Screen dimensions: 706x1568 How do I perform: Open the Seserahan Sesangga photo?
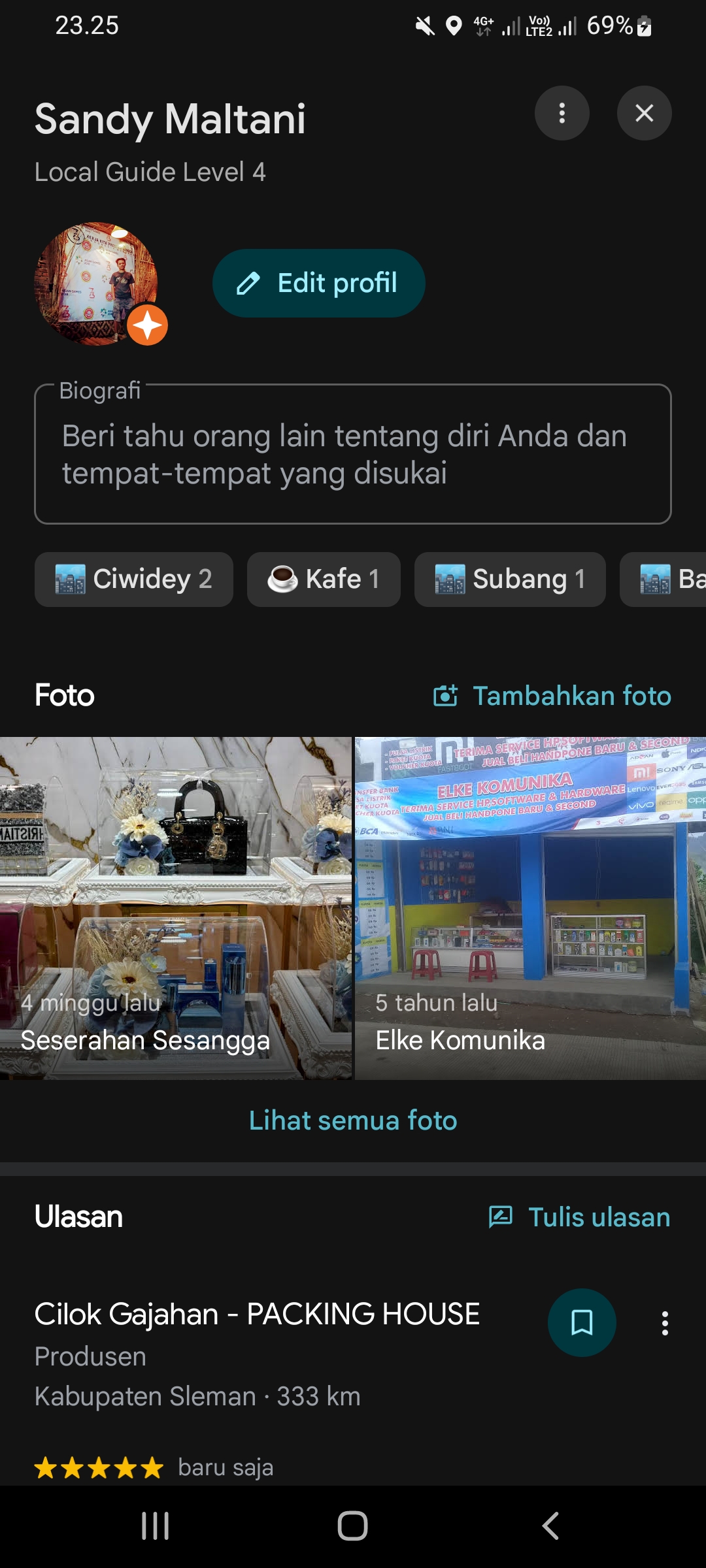click(x=175, y=908)
